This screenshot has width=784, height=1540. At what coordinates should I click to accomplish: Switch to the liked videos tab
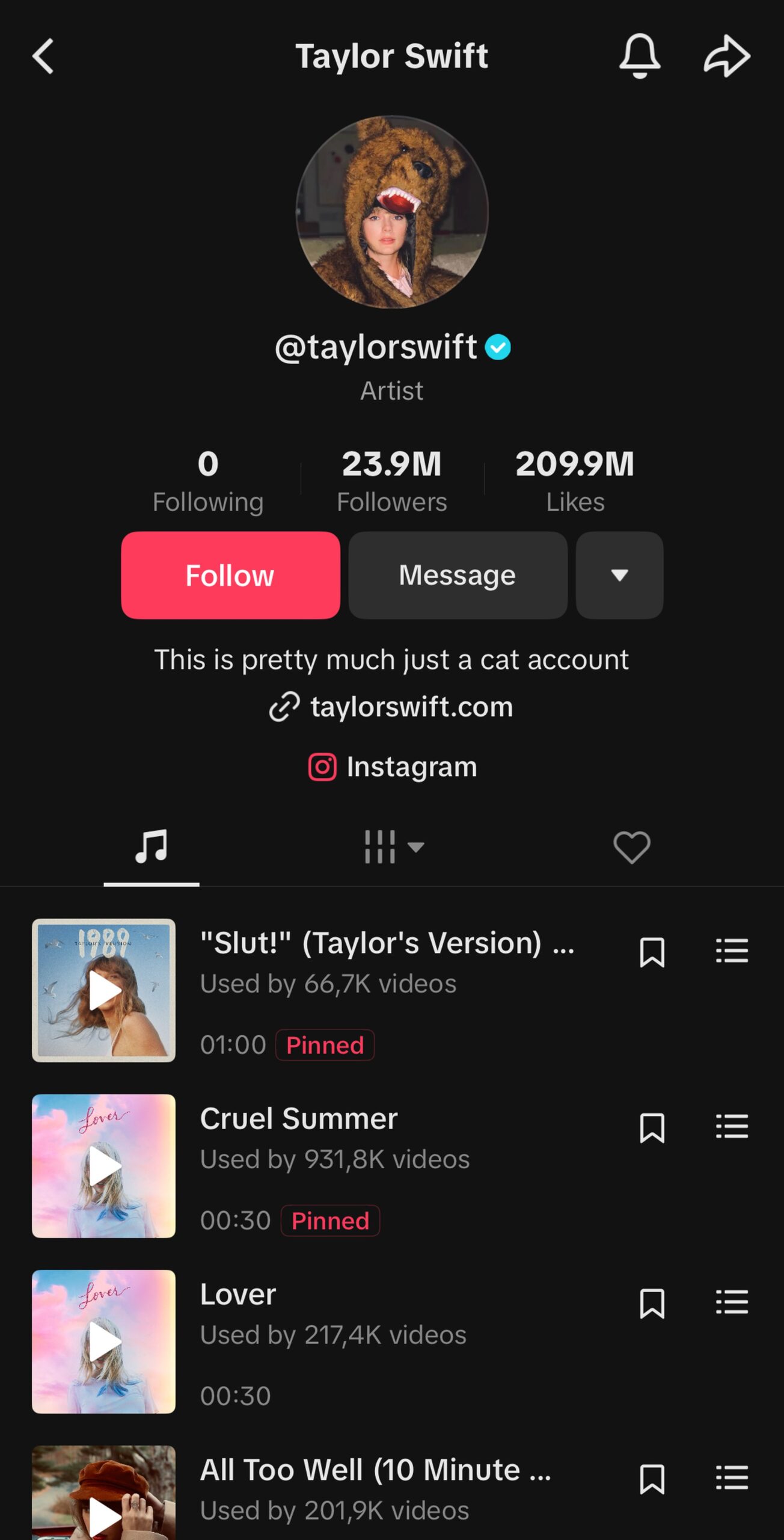coord(631,847)
